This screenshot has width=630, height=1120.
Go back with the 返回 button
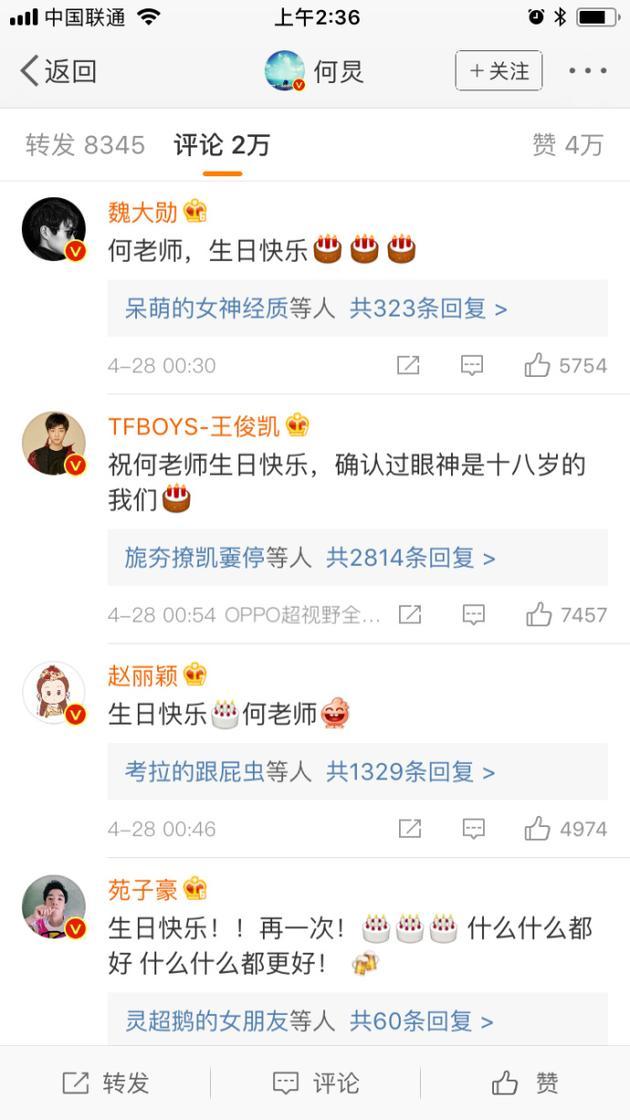pyautogui.click(x=58, y=71)
